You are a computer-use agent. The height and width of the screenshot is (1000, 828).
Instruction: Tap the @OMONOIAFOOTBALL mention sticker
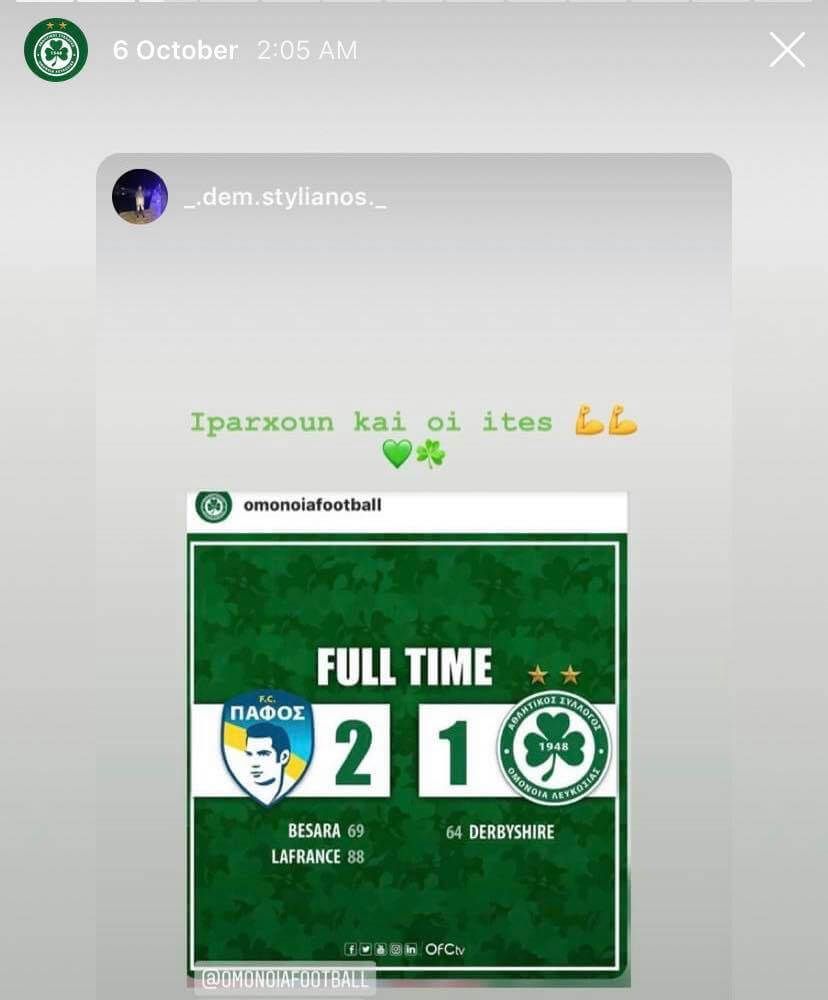click(x=285, y=979)
